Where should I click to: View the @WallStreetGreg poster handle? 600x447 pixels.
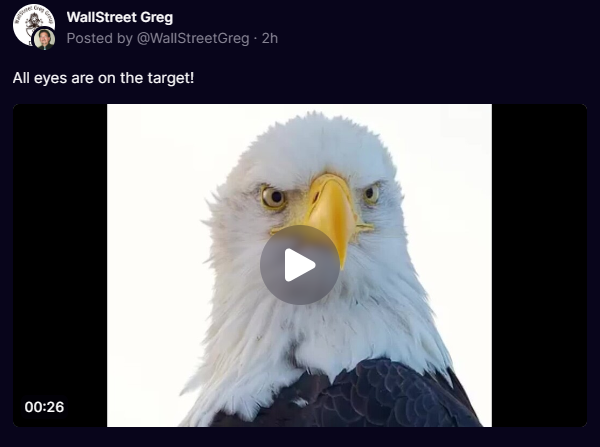pos(192,38)
